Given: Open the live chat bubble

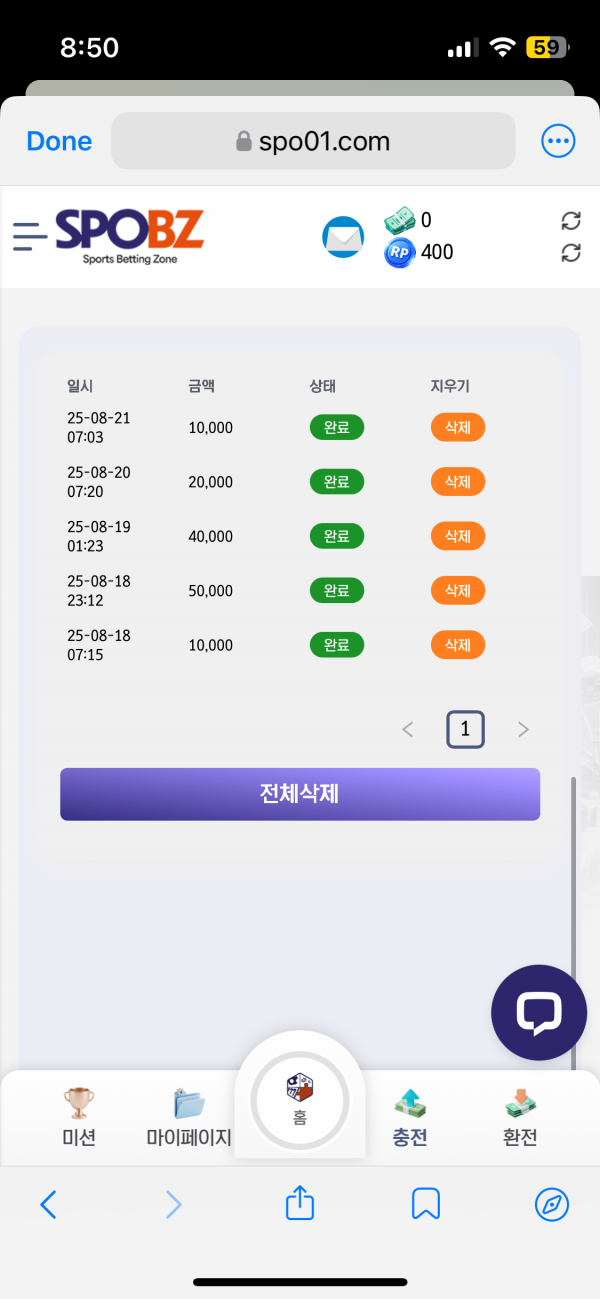Looking at the screenshot, I should point(539,1013).
